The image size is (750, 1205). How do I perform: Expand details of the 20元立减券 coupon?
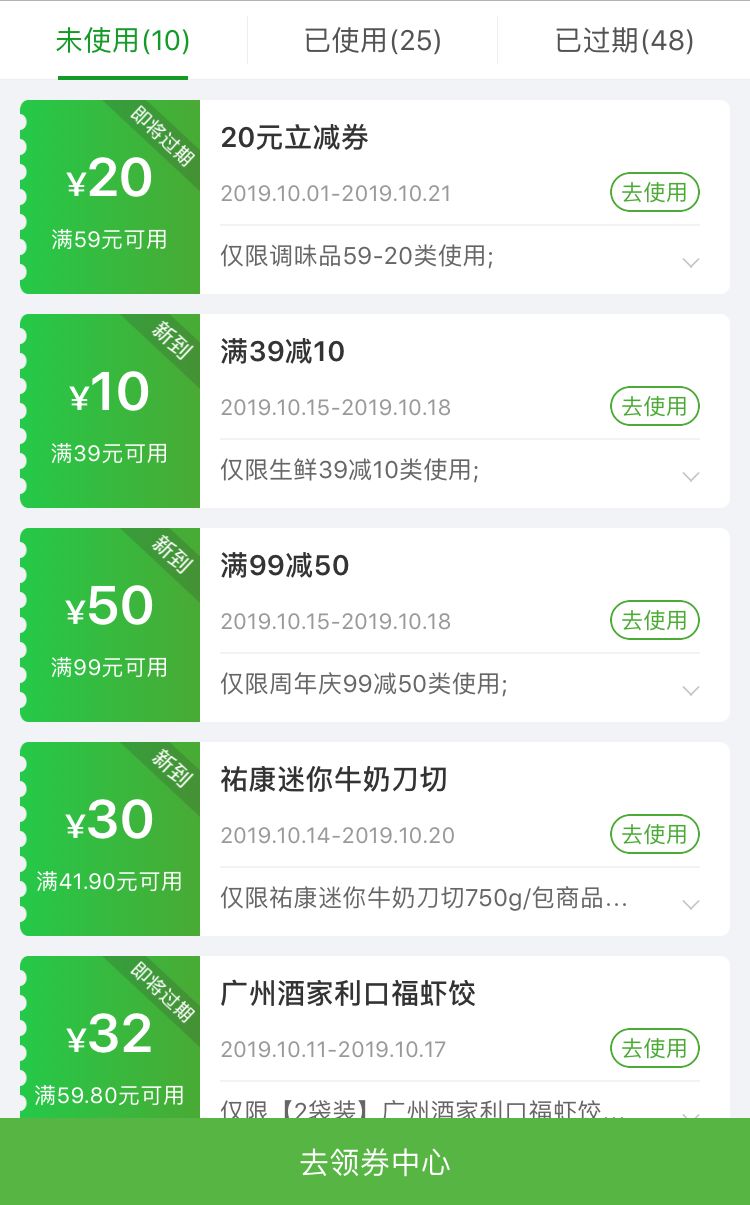pyautogui.click(x=691, y=262)
